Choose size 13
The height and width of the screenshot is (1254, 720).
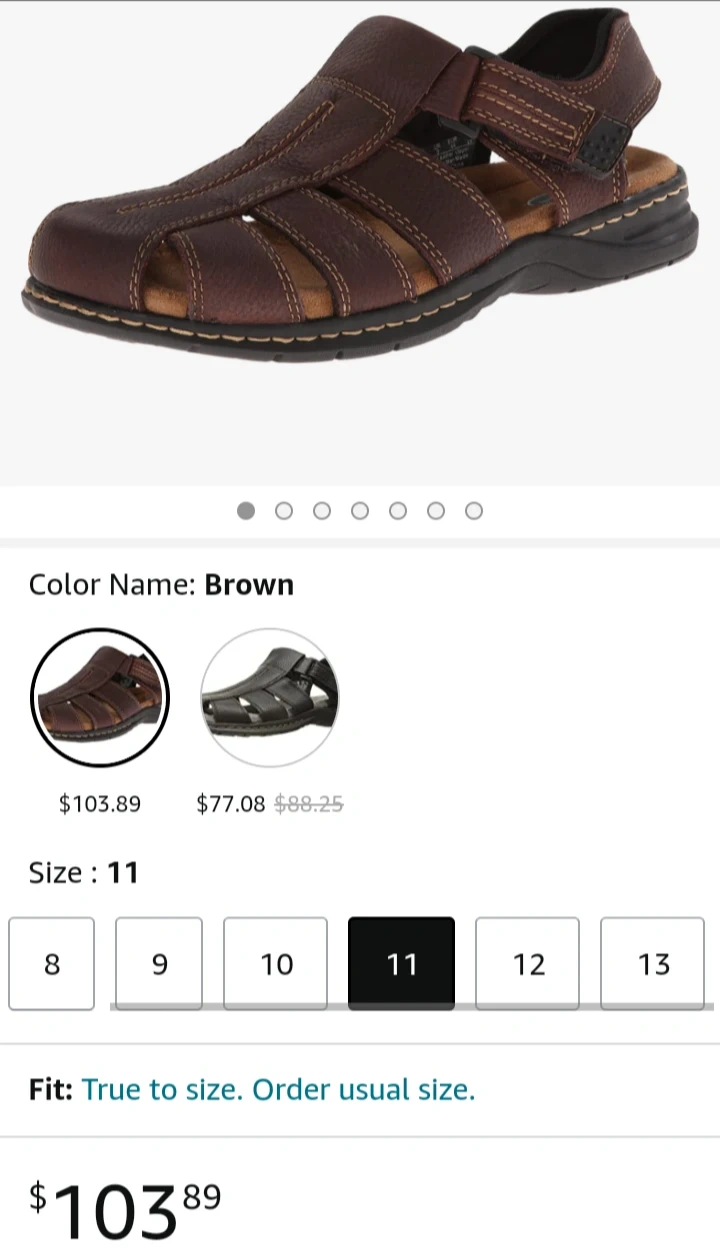click(x=654, y=964)
